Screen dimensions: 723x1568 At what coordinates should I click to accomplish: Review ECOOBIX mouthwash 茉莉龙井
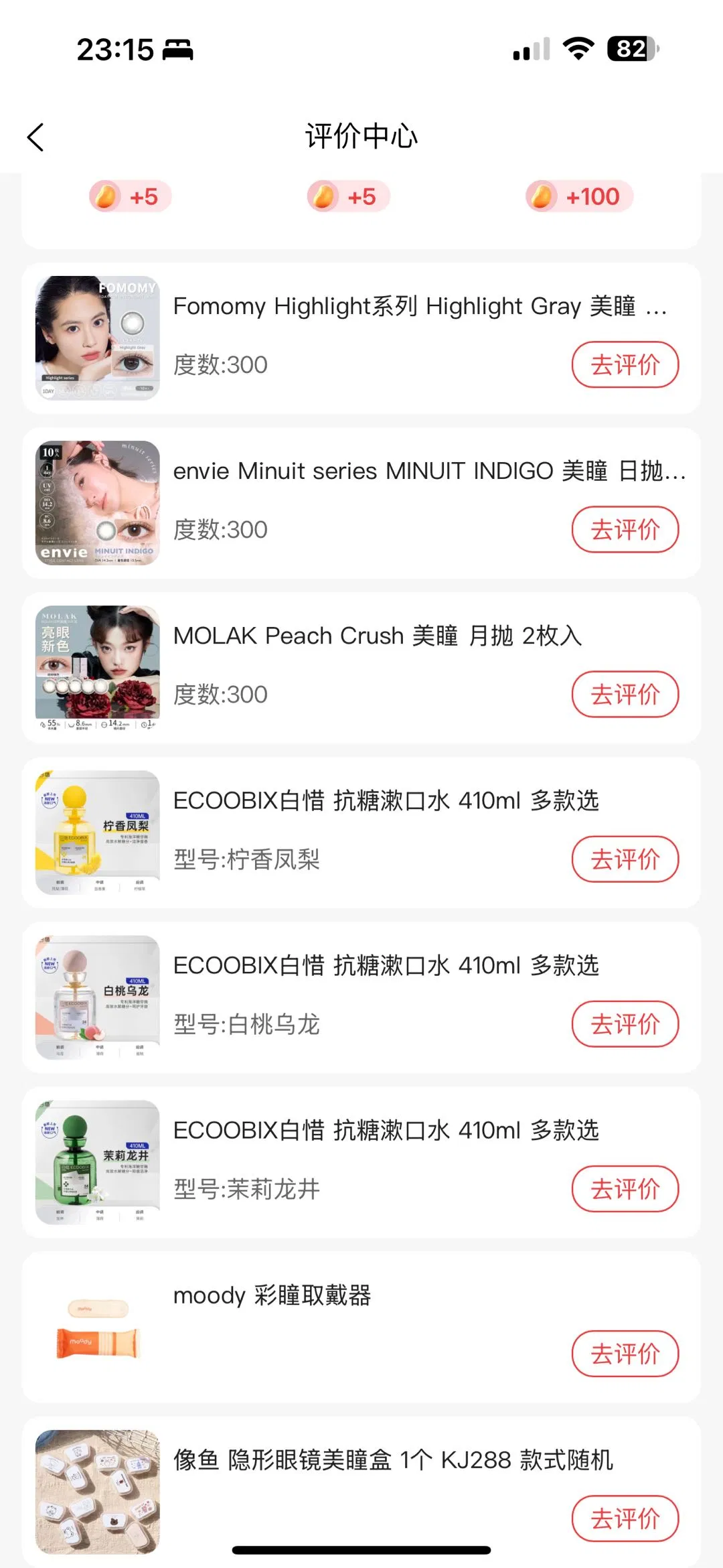point(625,1189)
